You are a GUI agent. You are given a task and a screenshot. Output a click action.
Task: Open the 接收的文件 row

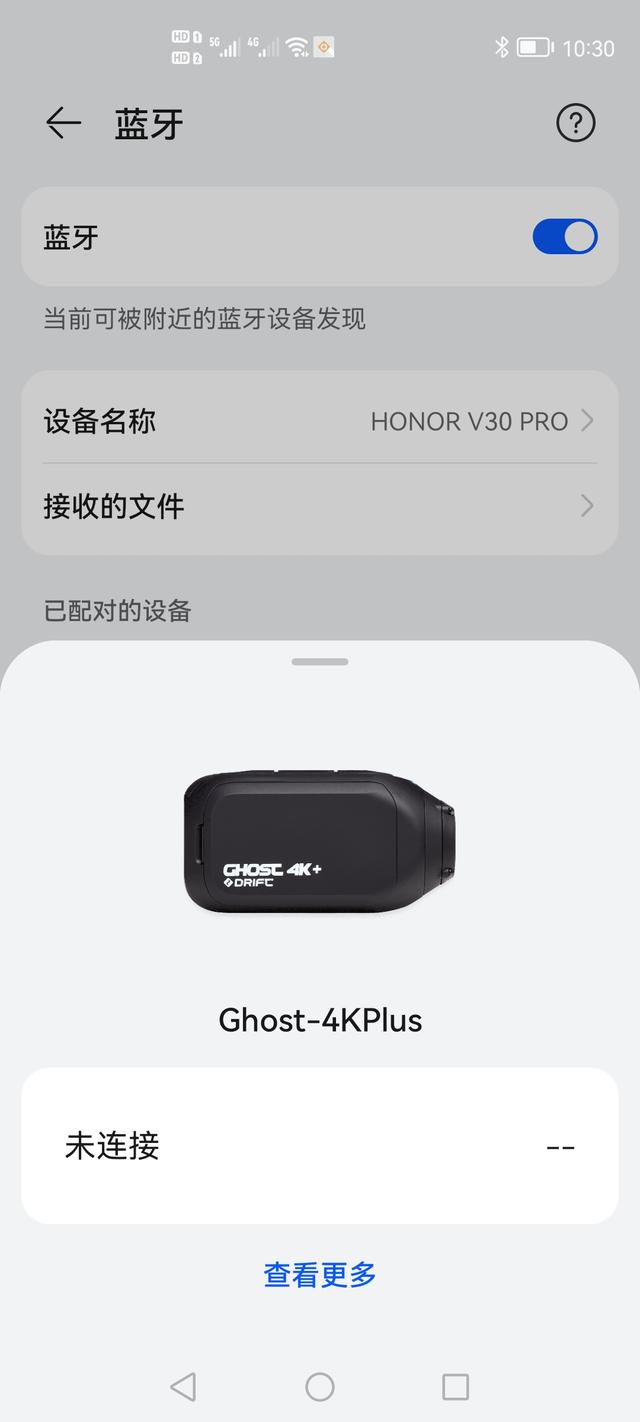(x=320, y=506)
